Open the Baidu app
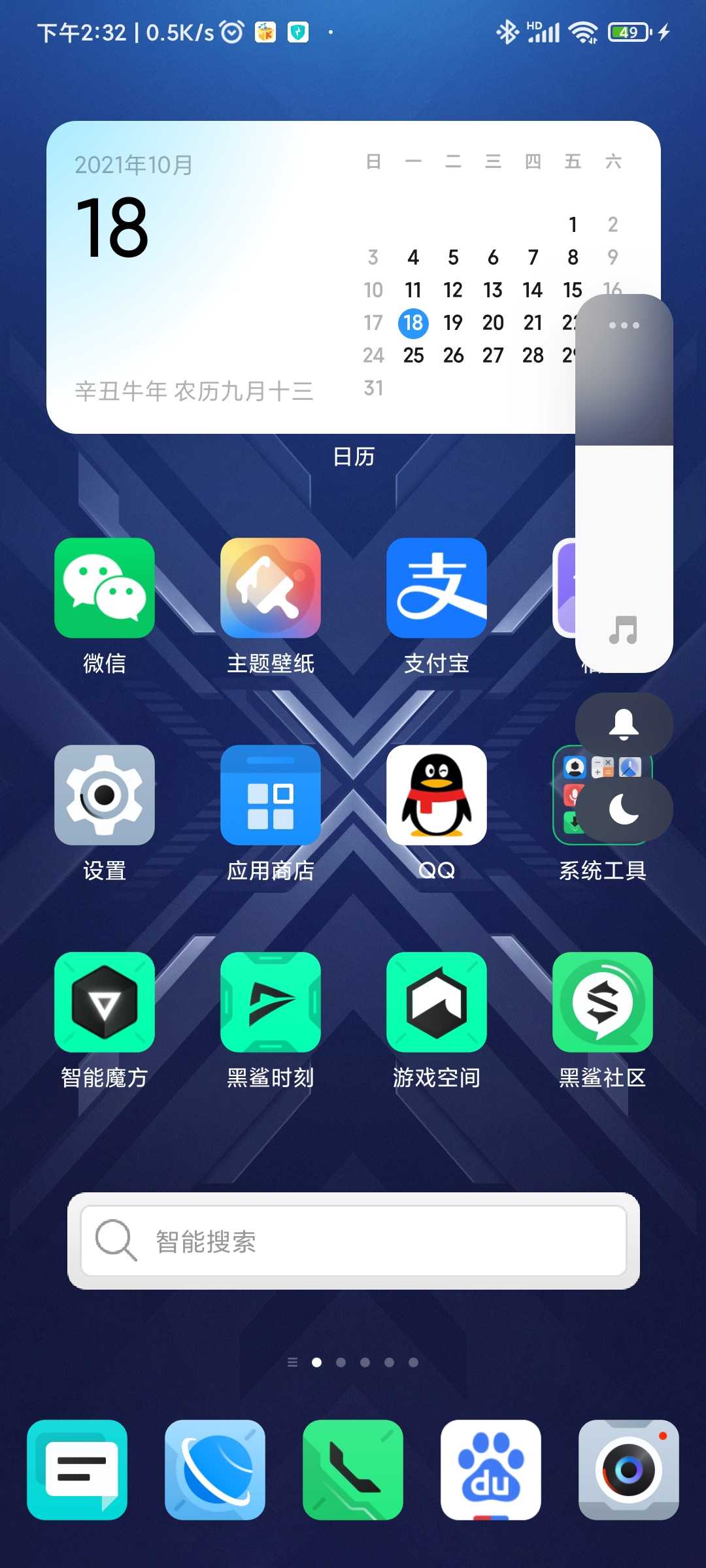Screen dimensions: 706x1568 [x=491, y=1470]
